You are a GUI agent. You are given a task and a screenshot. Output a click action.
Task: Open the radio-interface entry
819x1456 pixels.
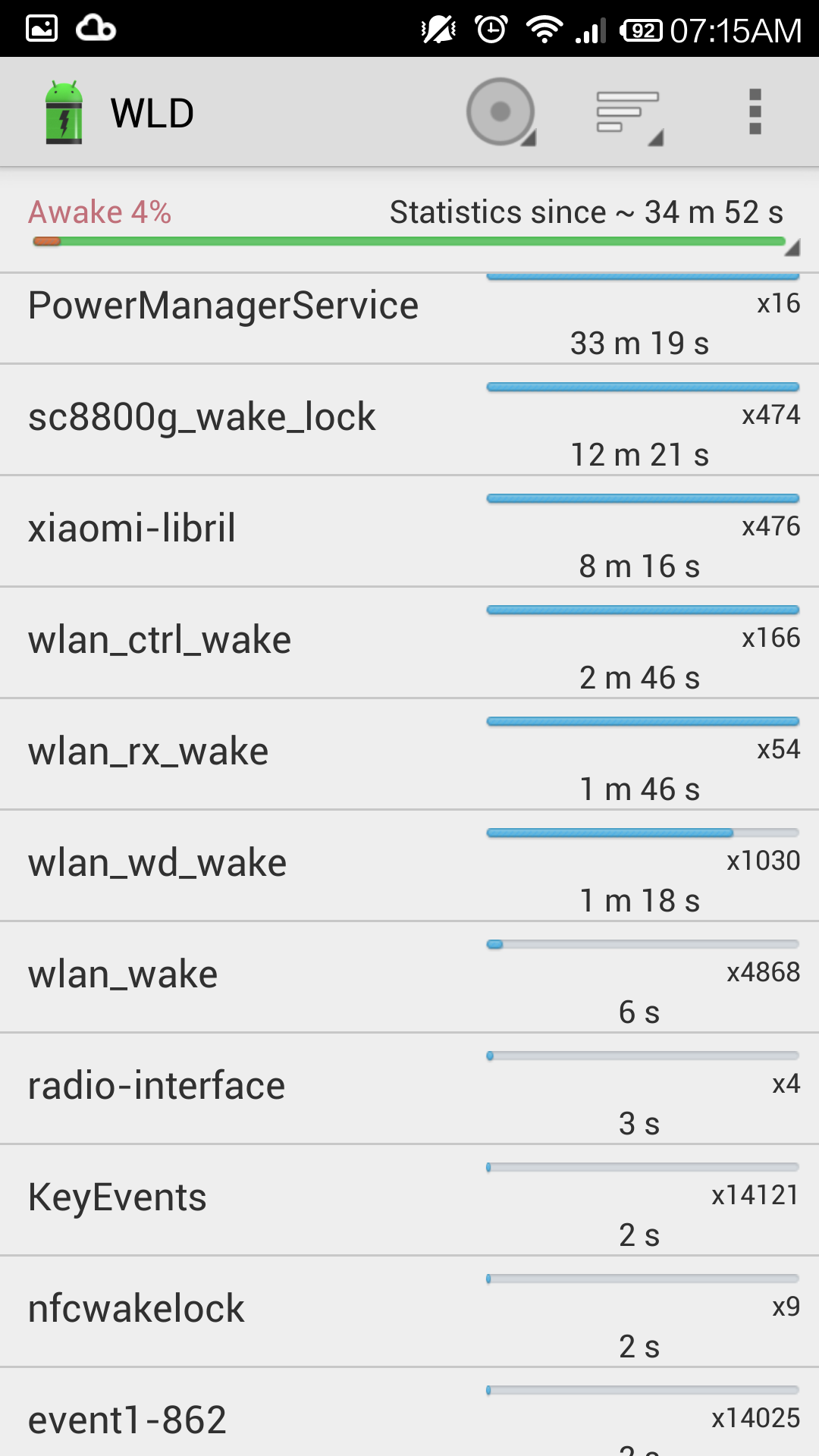coord(409,1089)
